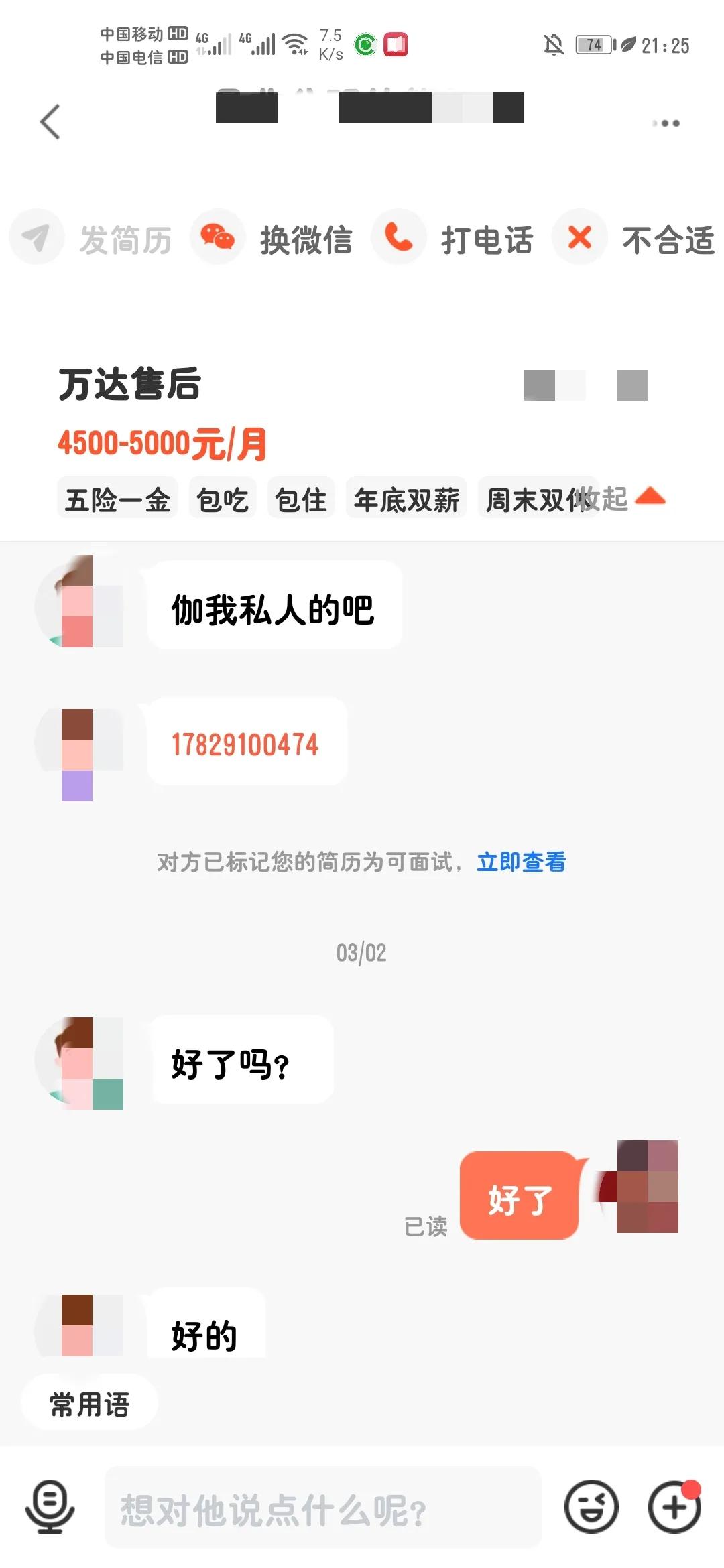Tap the 常用语 common phrases bubble
Viewport: 724px width, 1568px height.
[x=89, y=1402]
